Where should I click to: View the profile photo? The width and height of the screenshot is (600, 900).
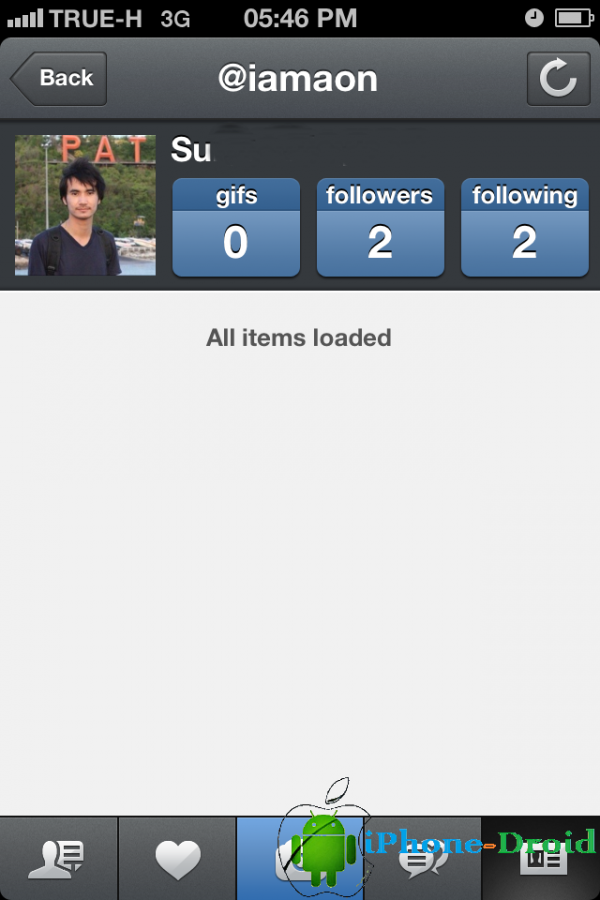pyautogui.click(x=85, y=205)
